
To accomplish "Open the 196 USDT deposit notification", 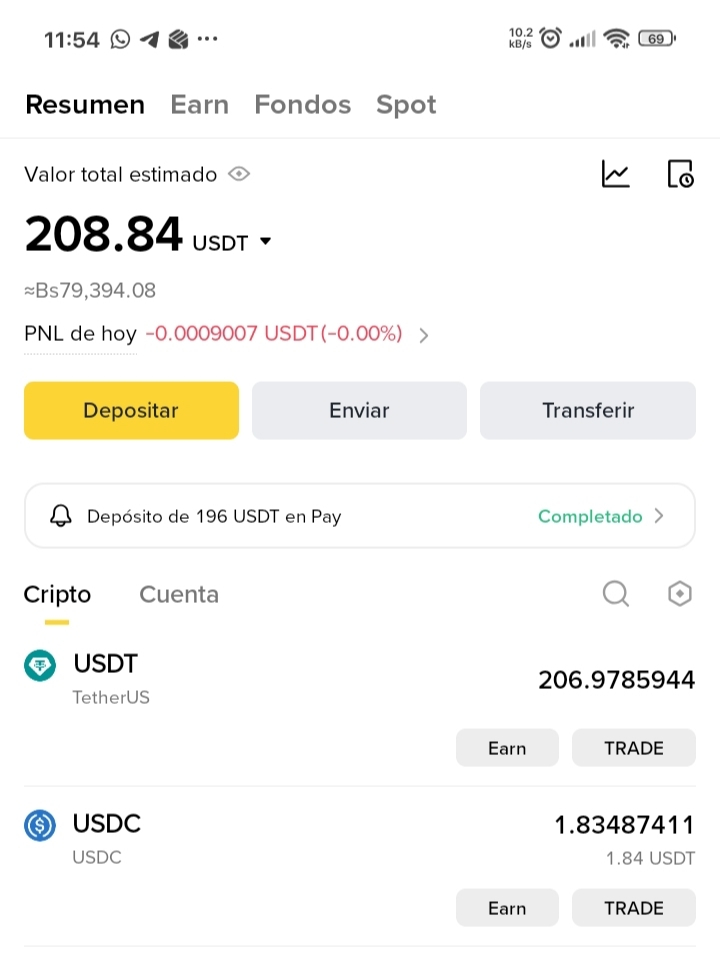I will 359,516.
